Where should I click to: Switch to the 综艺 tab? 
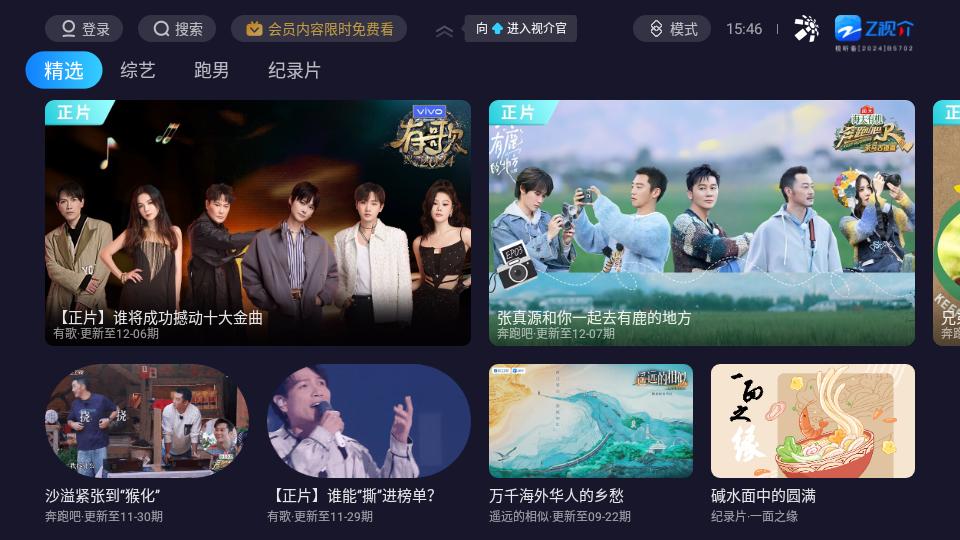coord(138,71)
